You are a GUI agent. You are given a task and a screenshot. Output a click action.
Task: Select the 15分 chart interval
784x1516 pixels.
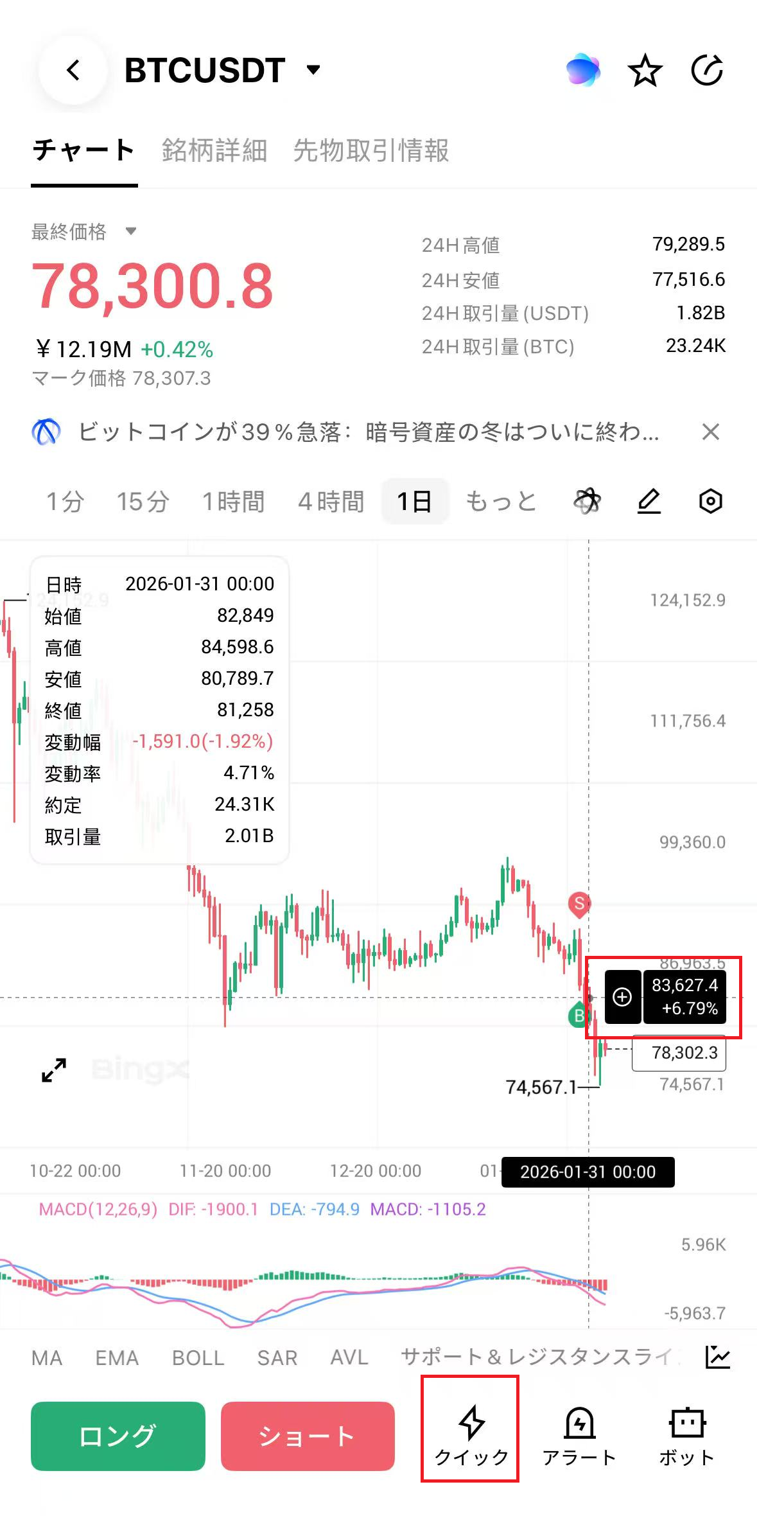click(x=143, y=501)
